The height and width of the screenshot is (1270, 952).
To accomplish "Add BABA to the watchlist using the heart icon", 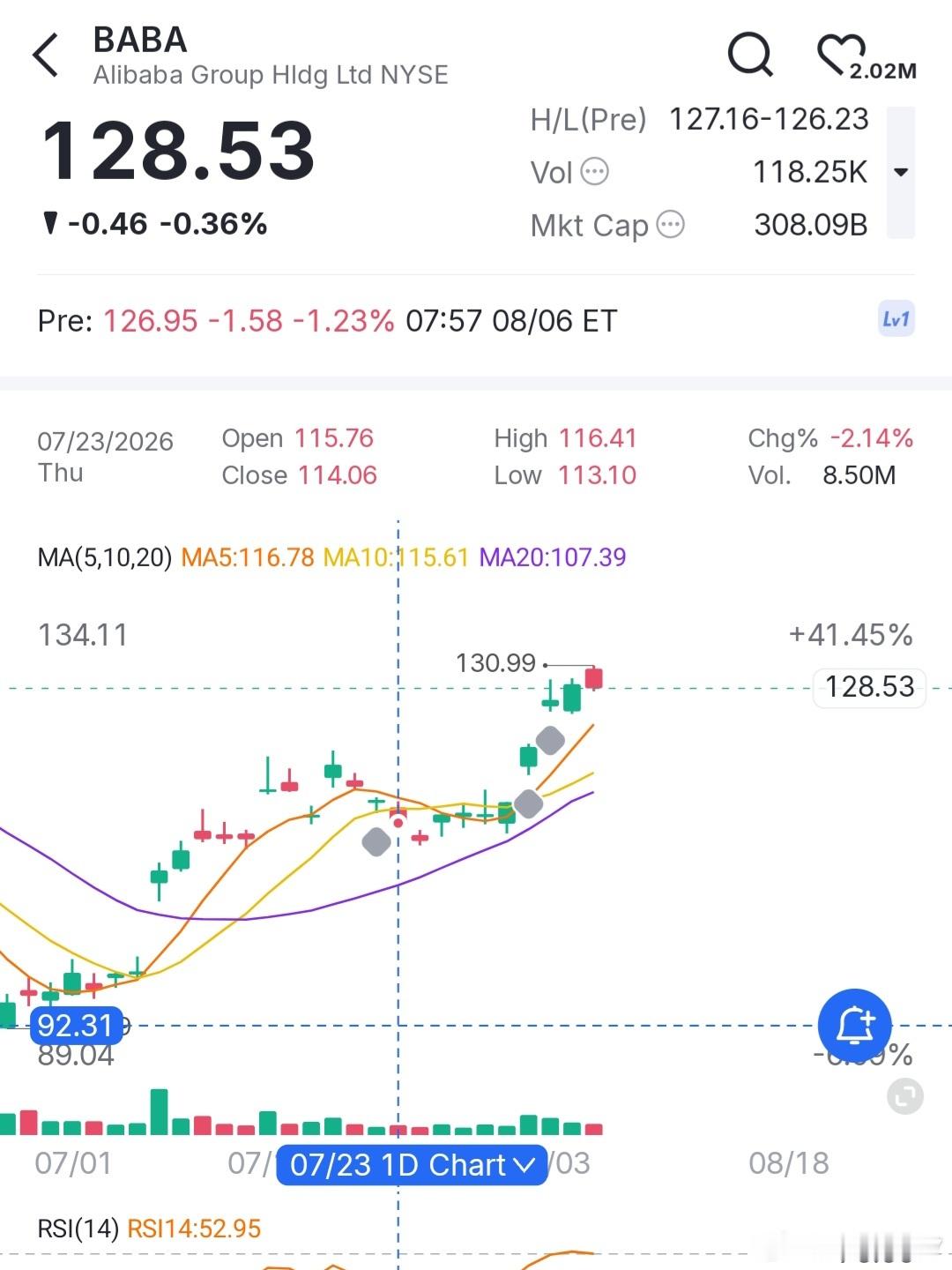I will (x=841, y=55).
